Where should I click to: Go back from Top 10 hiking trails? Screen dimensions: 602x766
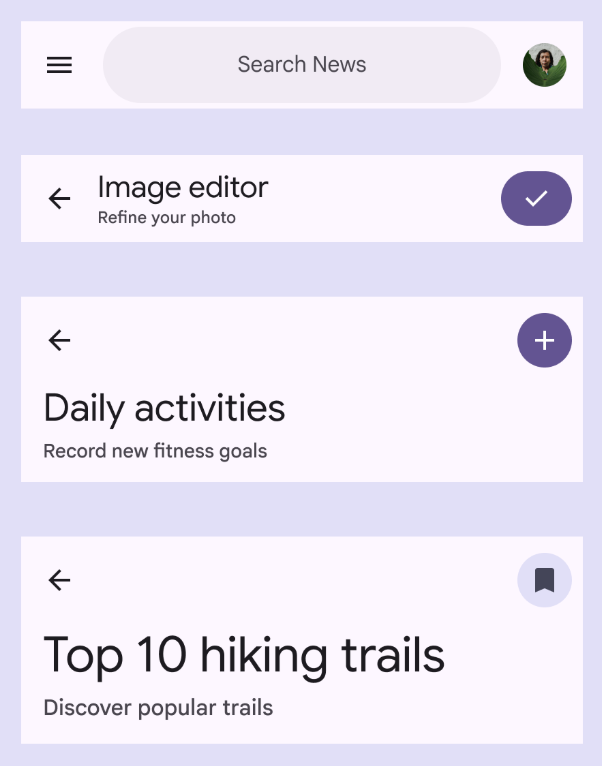60,580
